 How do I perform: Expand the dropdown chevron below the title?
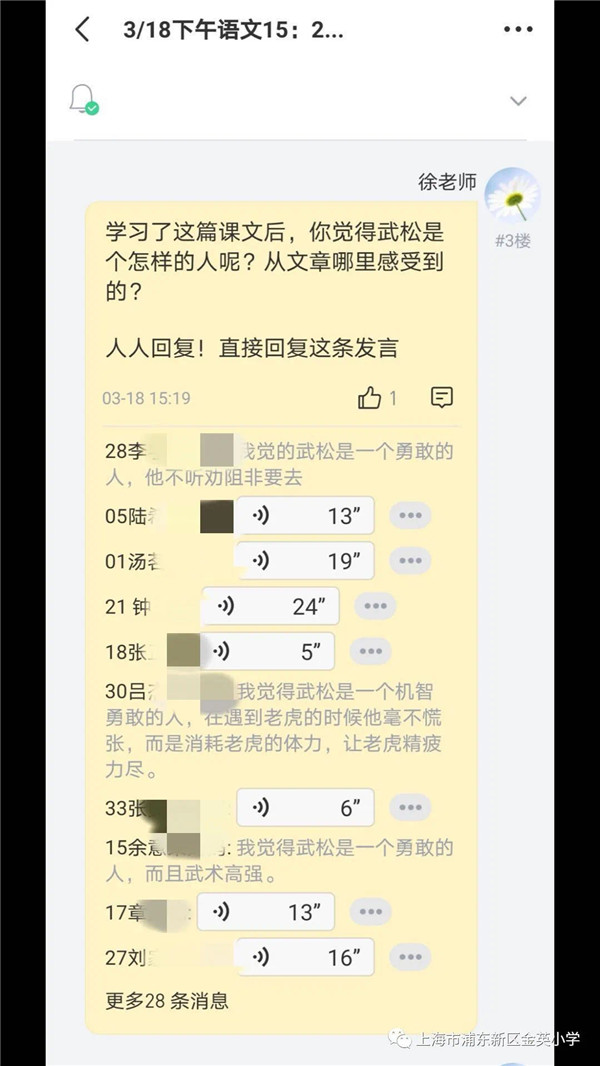tap(518, 101)
